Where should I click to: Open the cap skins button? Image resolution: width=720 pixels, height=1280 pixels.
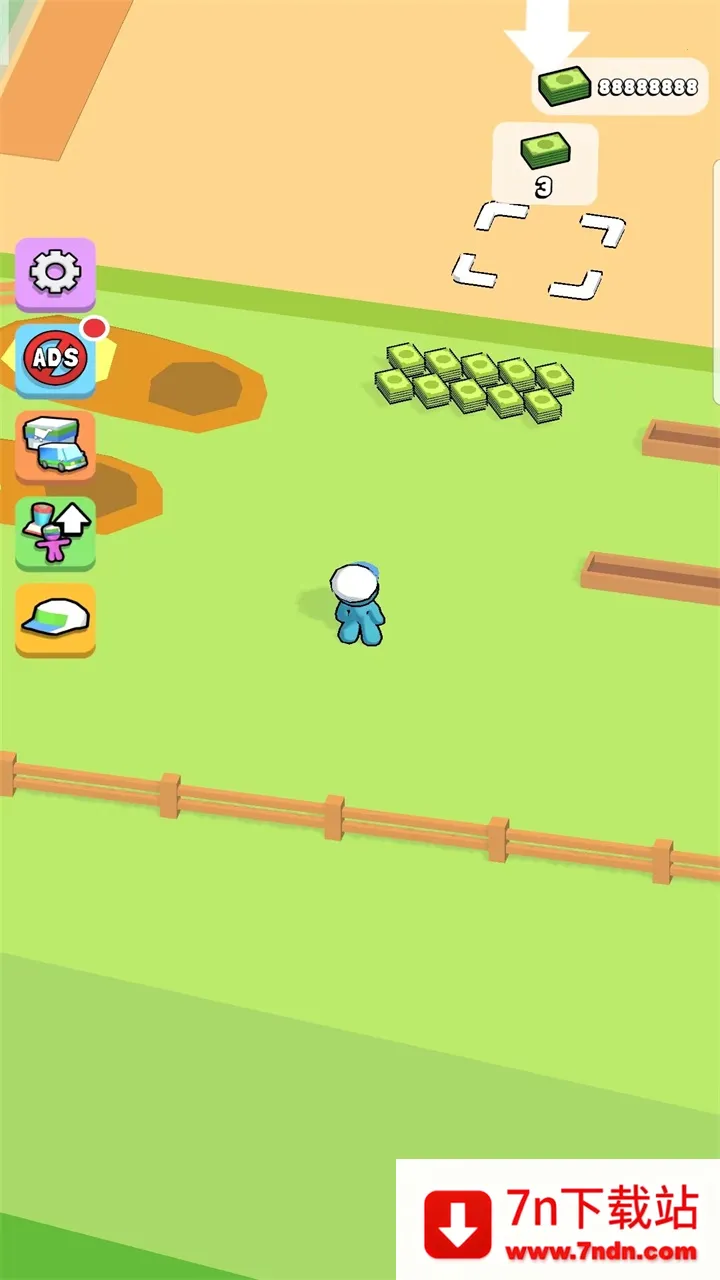(56, 618)
